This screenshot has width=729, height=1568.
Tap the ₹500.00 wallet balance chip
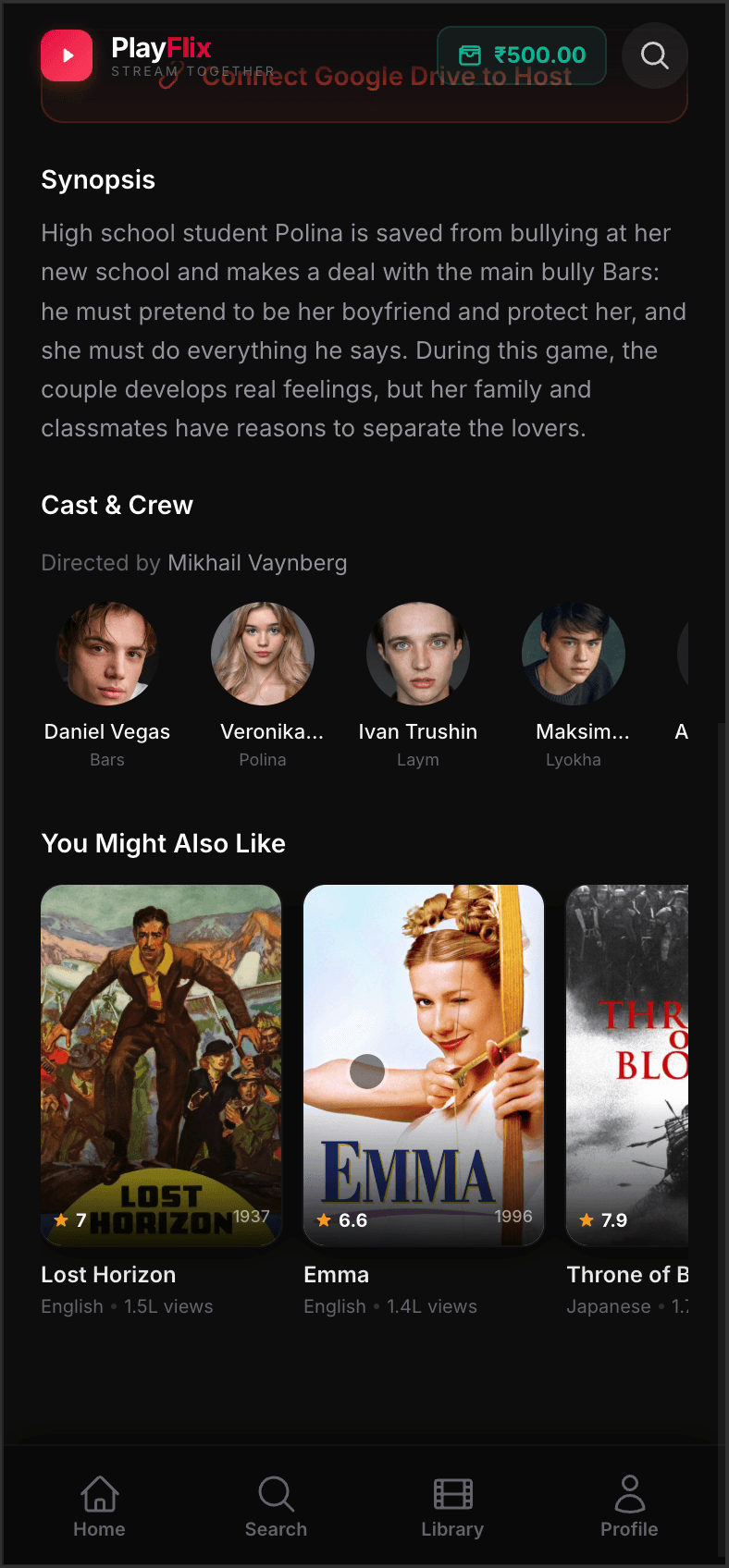(521, 55)
